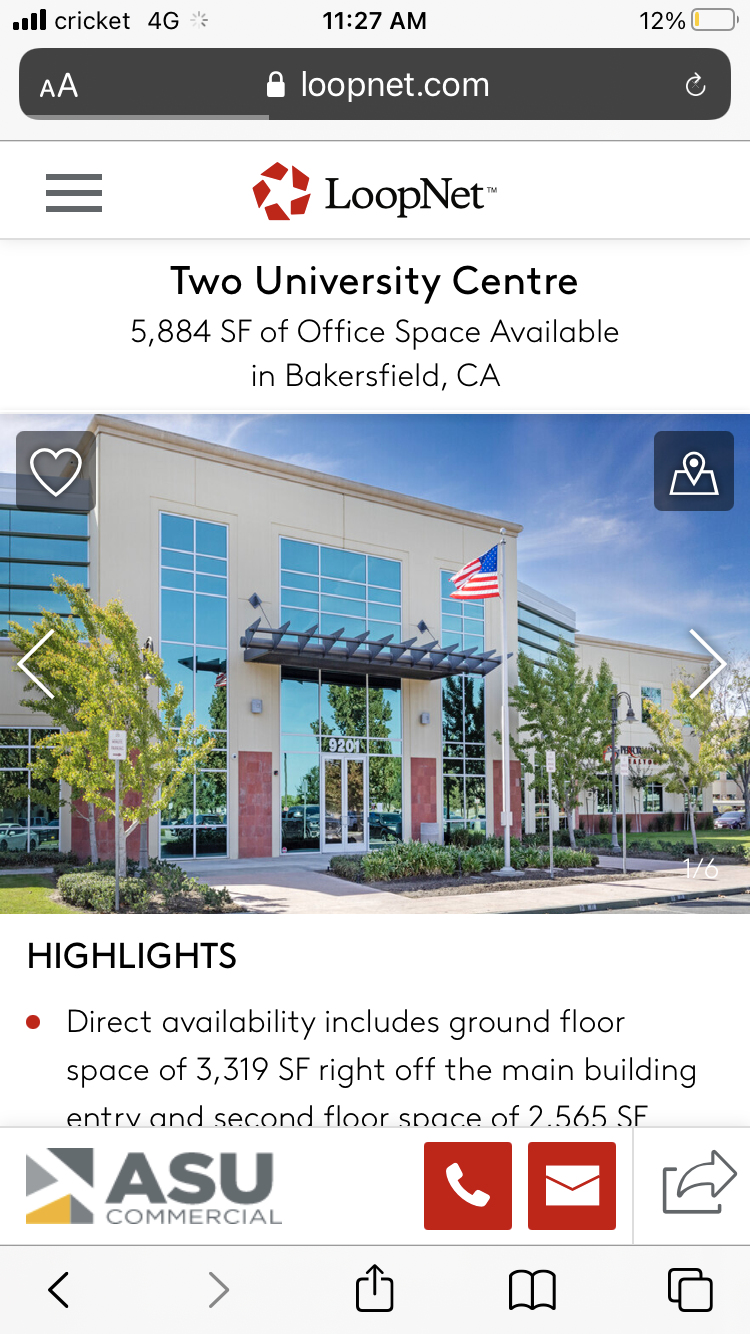Go to the previous property photo
Image resolution: width=750 pixels, height=1334 pixels.
tap(36, 663)
